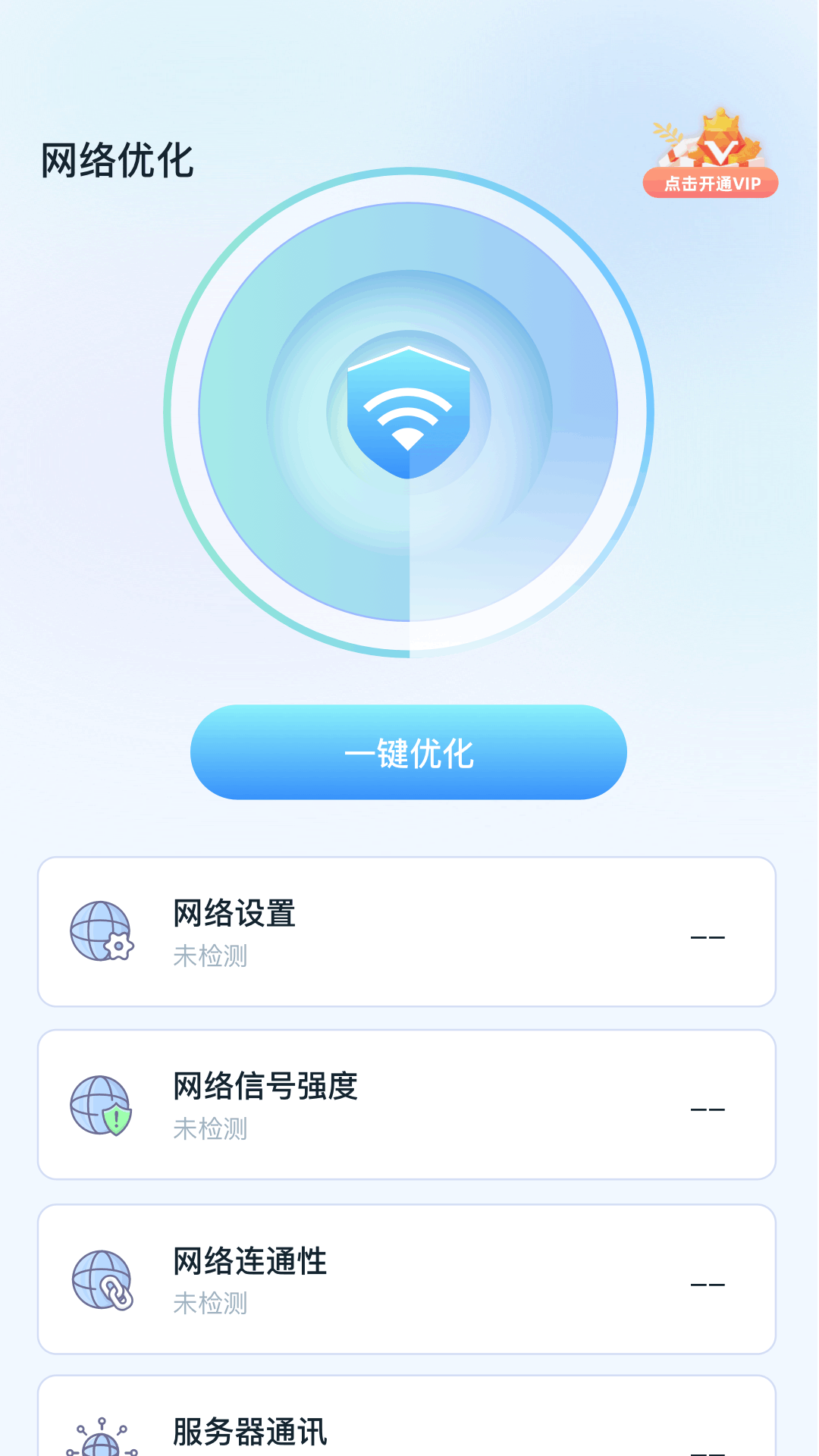Select the 网络优化 page title
This screenshot has width=819, height=1456.
coord(117,158)
